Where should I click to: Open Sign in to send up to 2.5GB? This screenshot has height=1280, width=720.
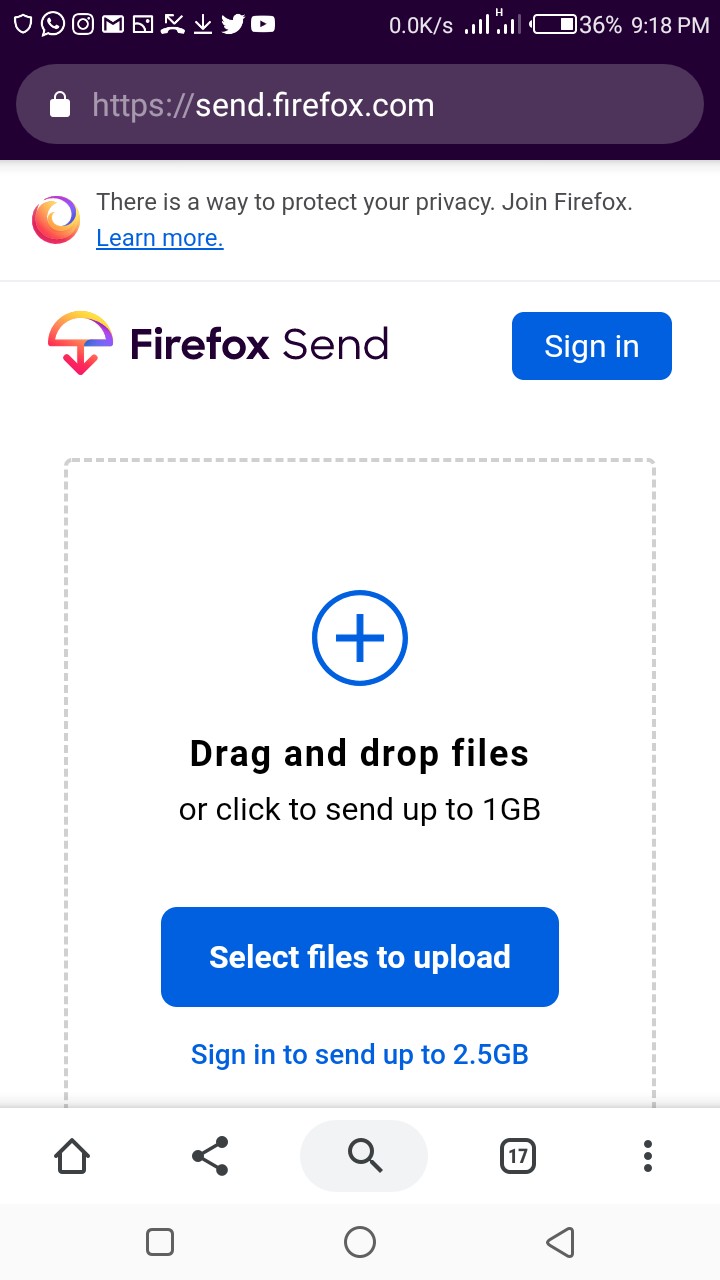(360, 1054)
